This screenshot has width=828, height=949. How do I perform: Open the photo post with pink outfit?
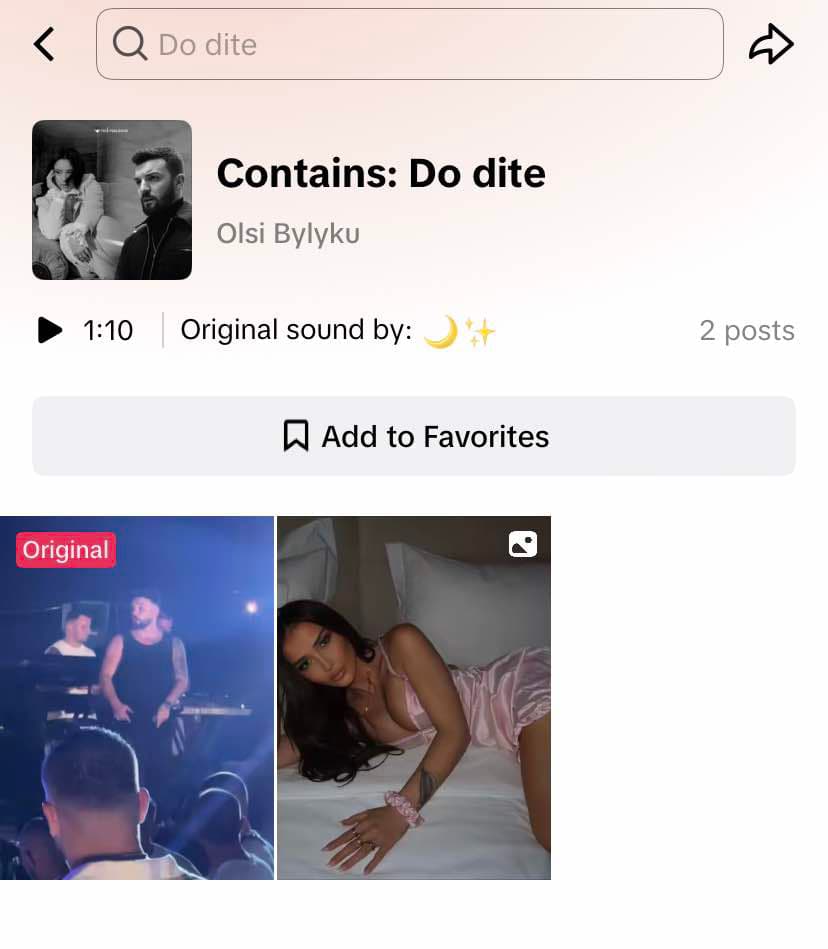click(414, 698)
